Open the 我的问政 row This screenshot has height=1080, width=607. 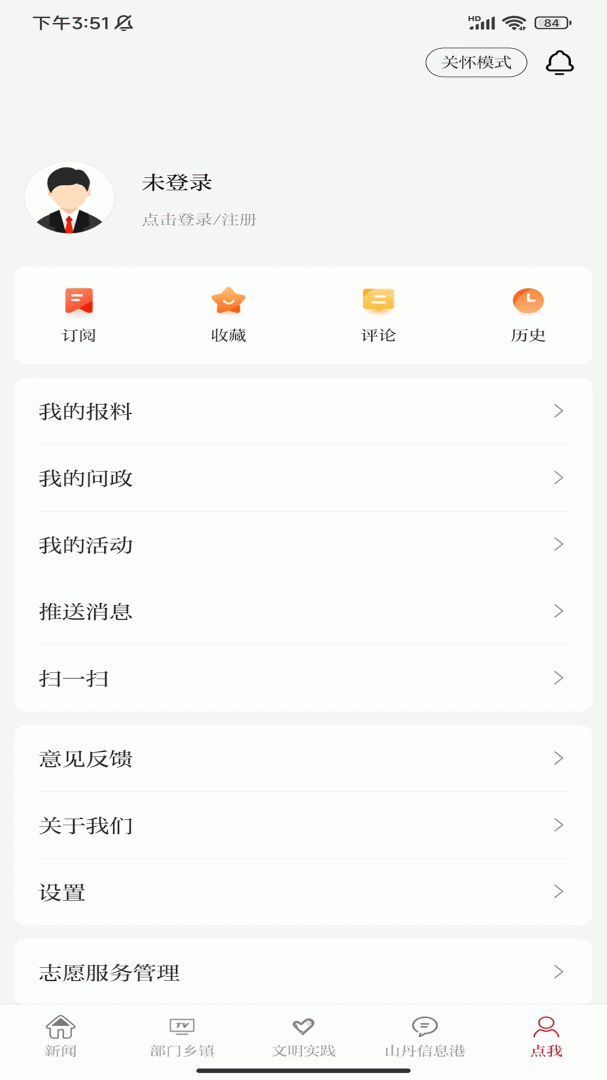[x=303, y=478]
